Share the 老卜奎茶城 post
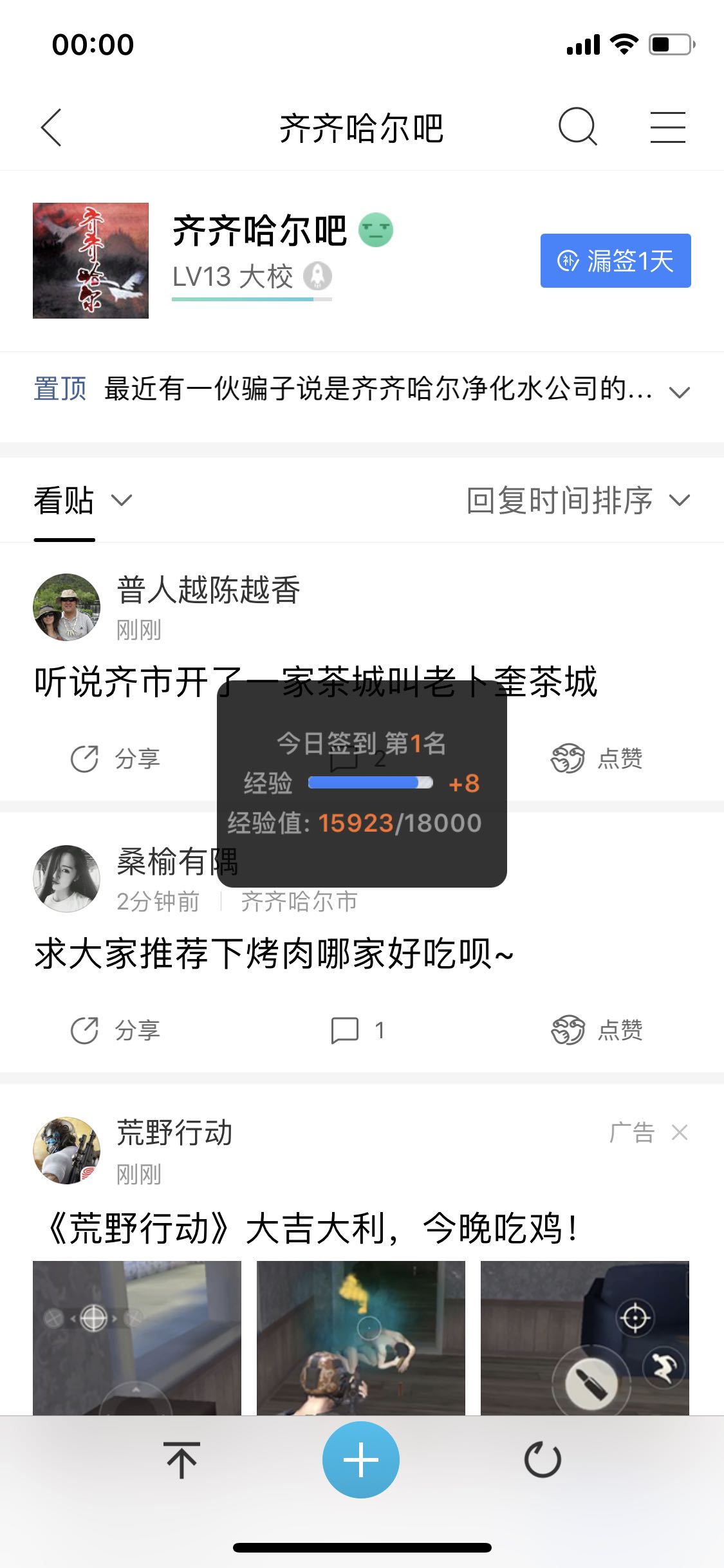The height and width of the screenshot is (1568, 724). click(115, 759)
